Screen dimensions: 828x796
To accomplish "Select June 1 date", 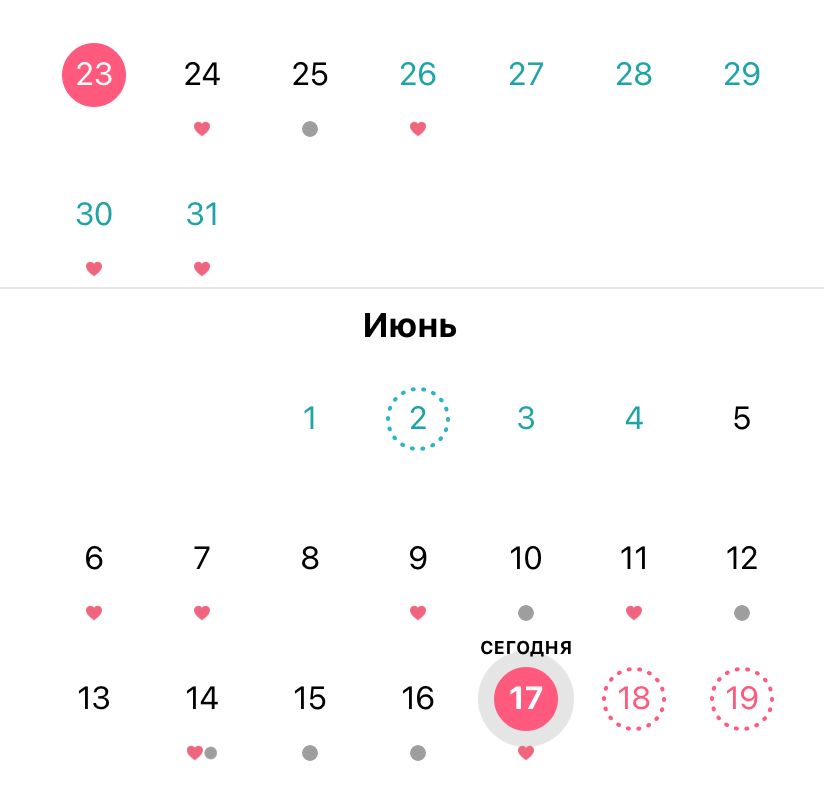I will point(310,418).
